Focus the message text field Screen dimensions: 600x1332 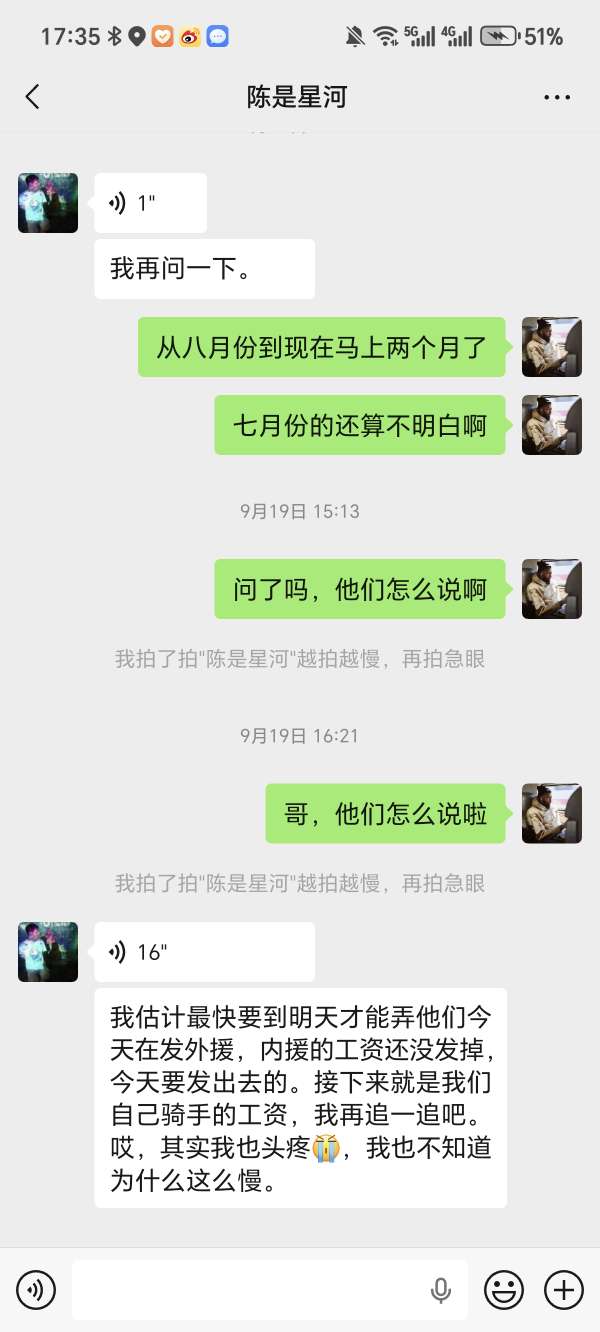point(250,1290)
